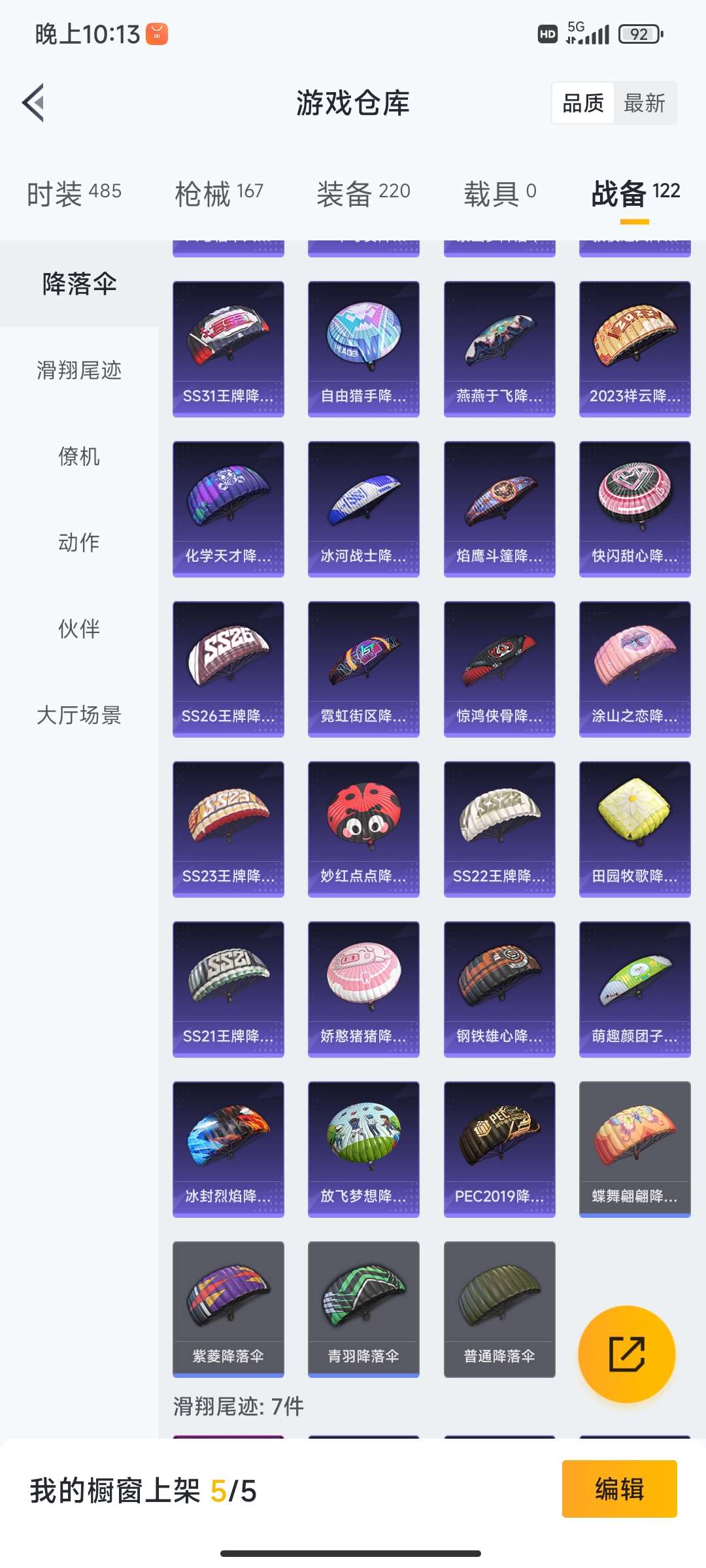Open the 2023祥云降落伞 item
Viewport: 706px width, 1568px height.
click(635, 349)
